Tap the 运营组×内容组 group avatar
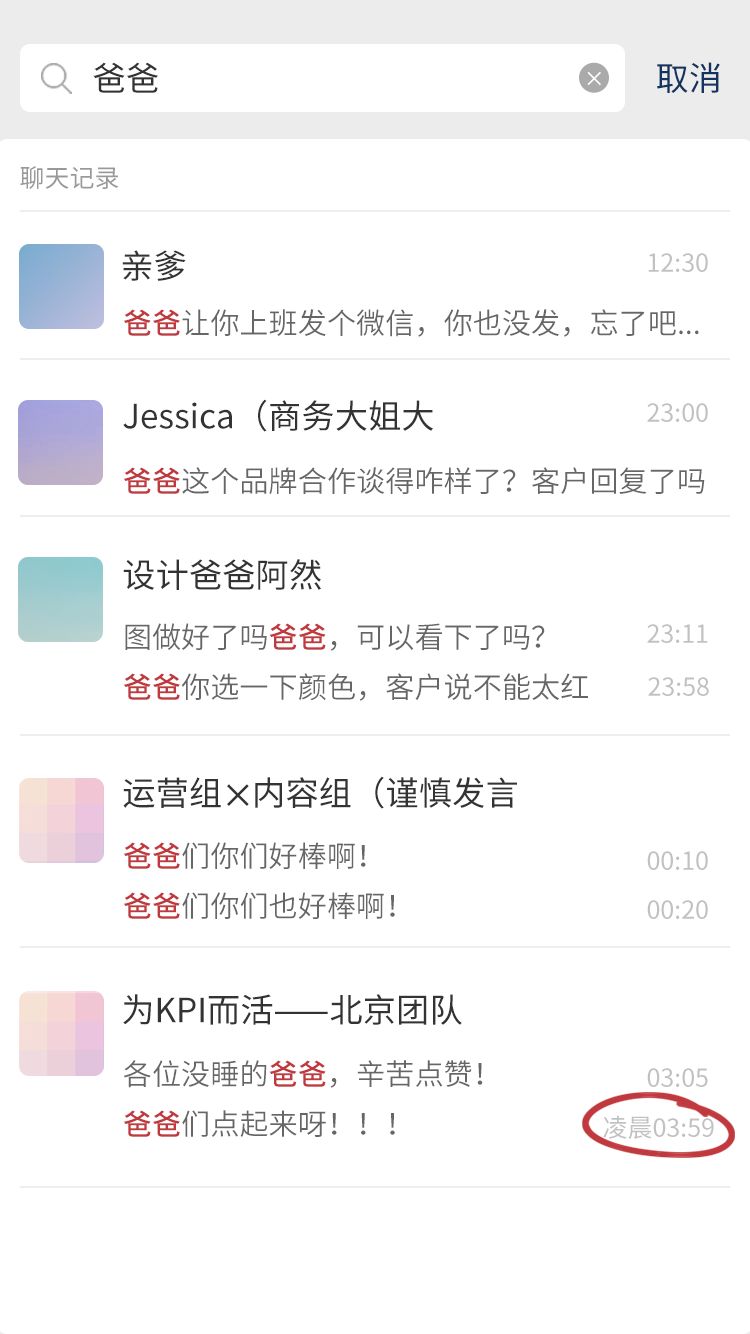Viewport: 750px width, 1334px height. tap(60, 820)
